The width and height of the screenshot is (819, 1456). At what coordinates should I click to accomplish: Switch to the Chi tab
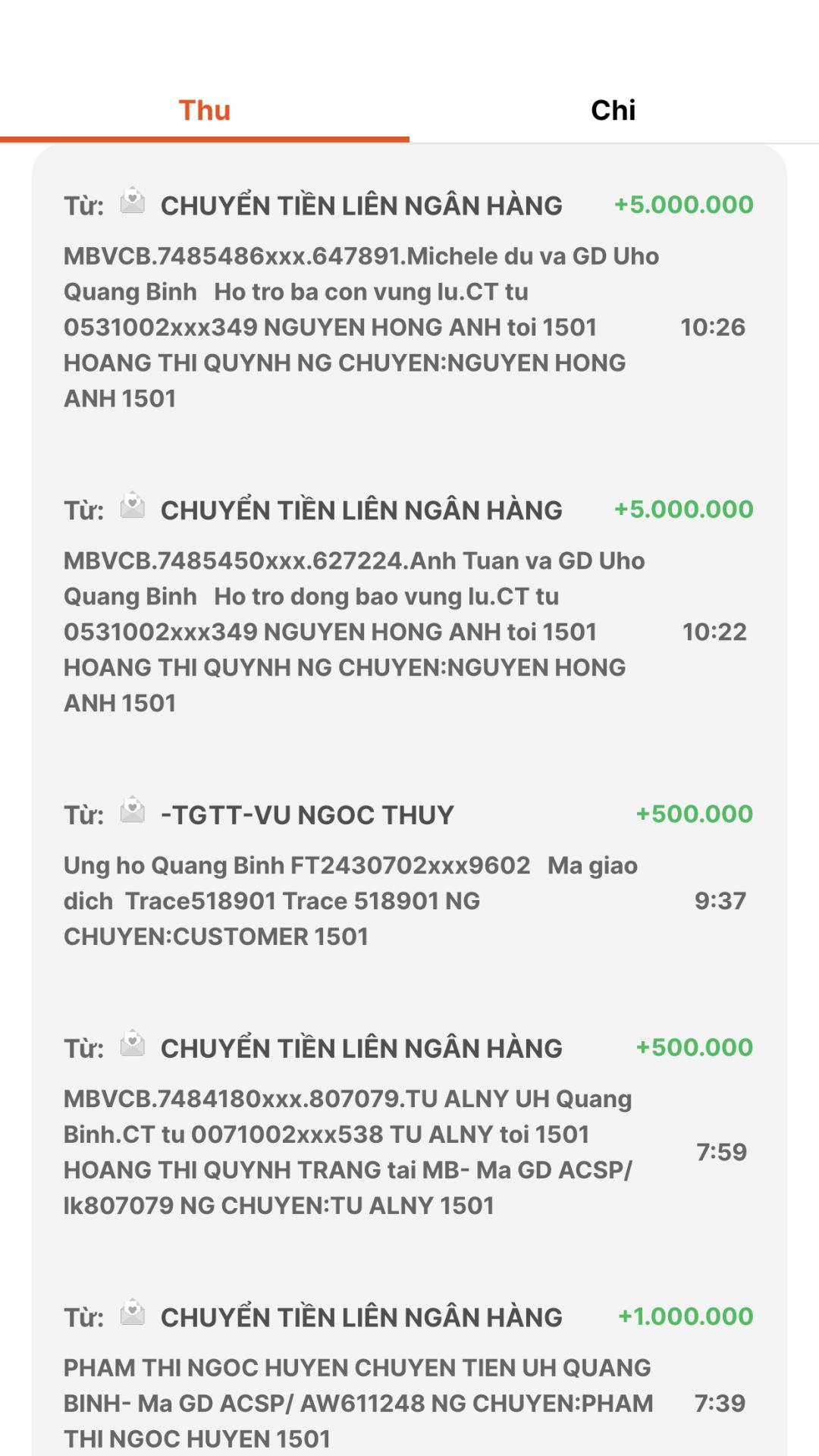pos(613,111)
